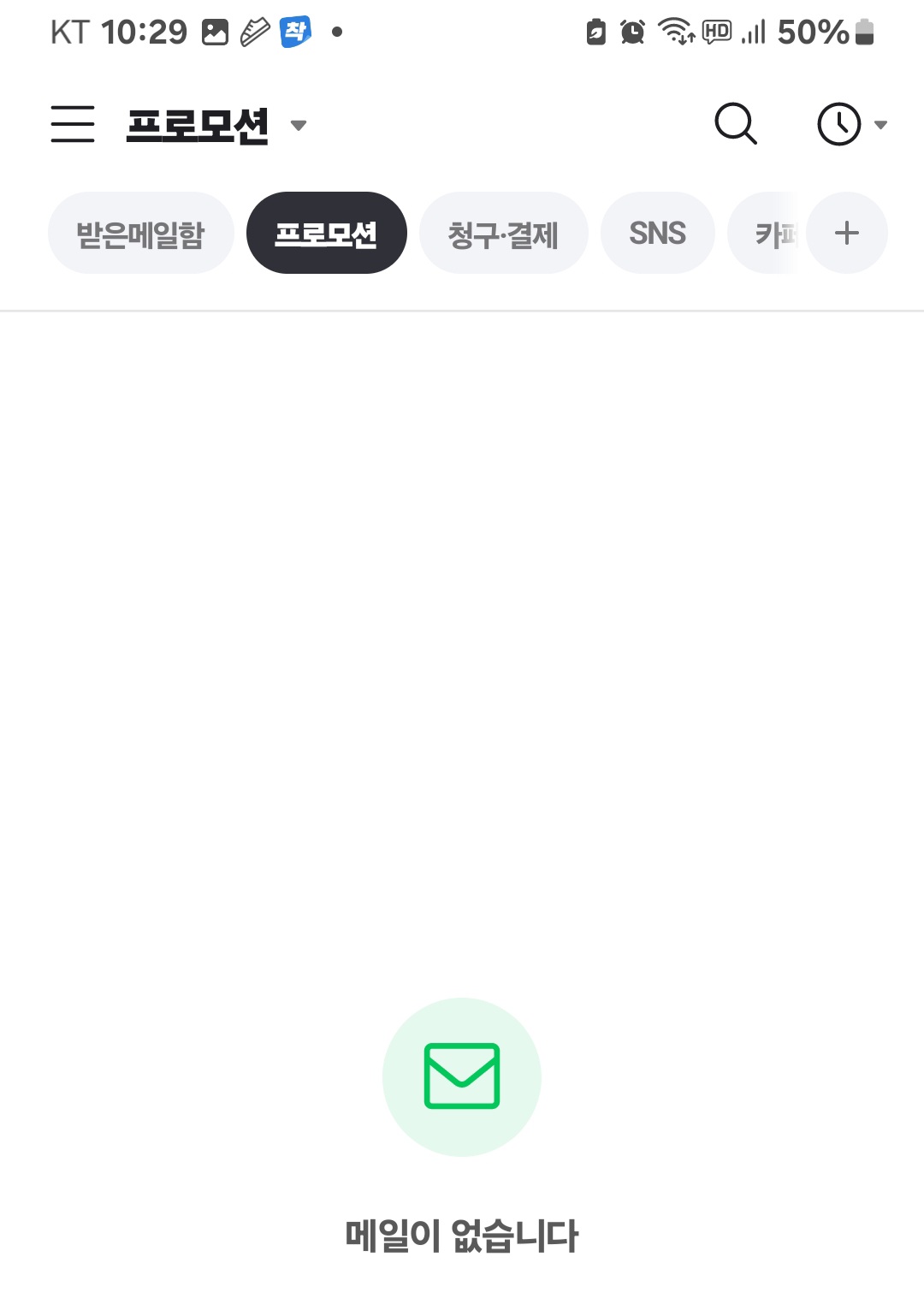Open mail search
The height and width of the screenshot is (1304, 924).
[x=735, y=124]
